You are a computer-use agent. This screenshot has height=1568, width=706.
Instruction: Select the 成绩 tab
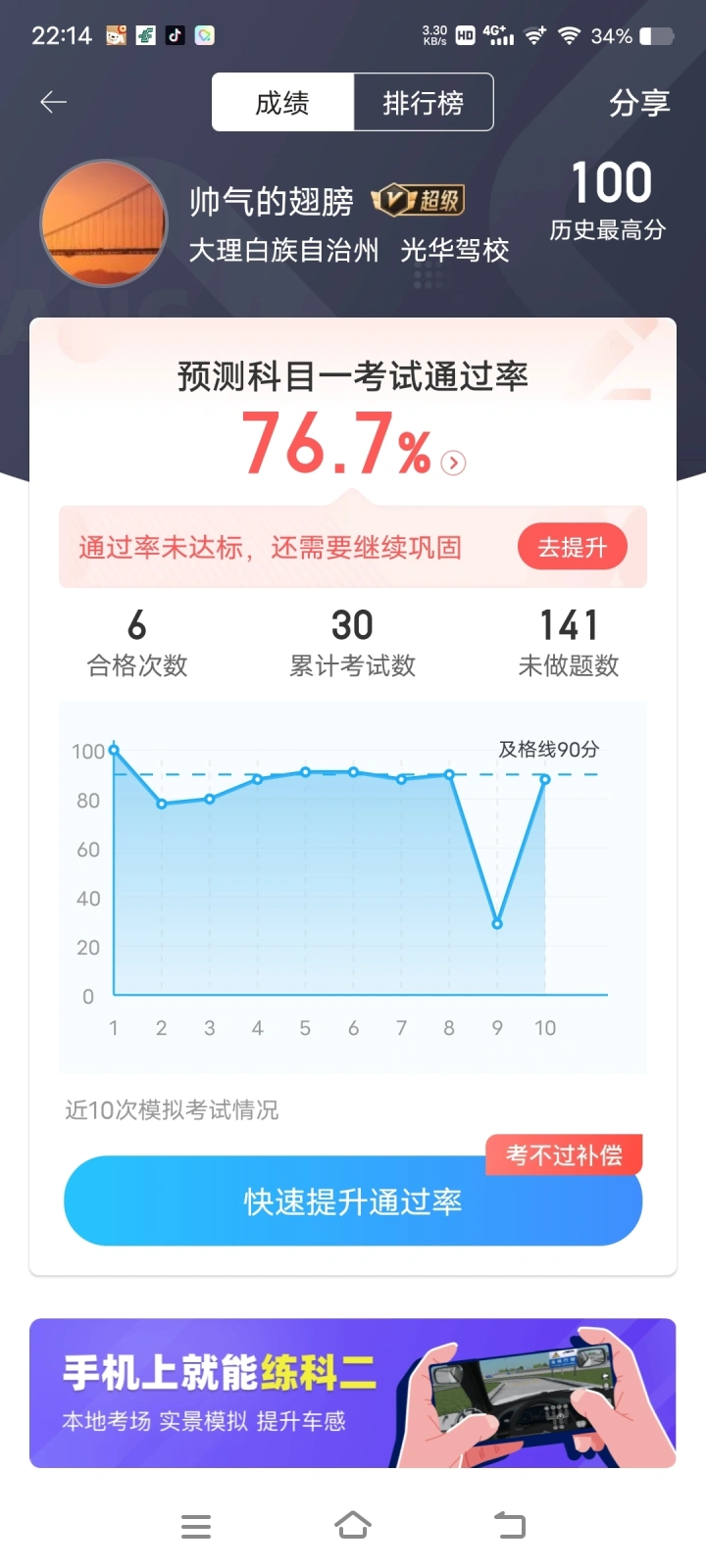coord(282,102)
